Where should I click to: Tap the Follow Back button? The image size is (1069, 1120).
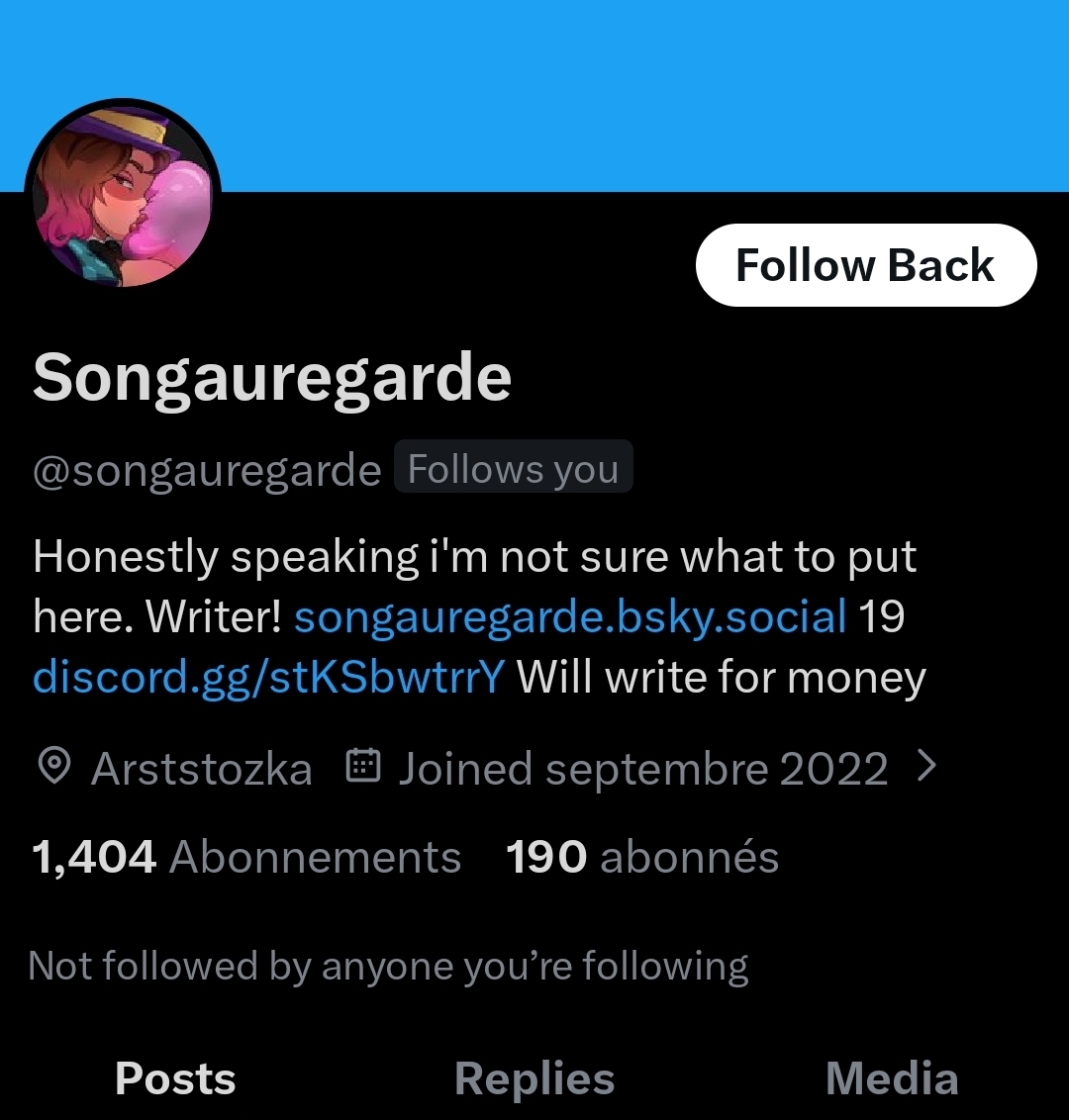866,265
